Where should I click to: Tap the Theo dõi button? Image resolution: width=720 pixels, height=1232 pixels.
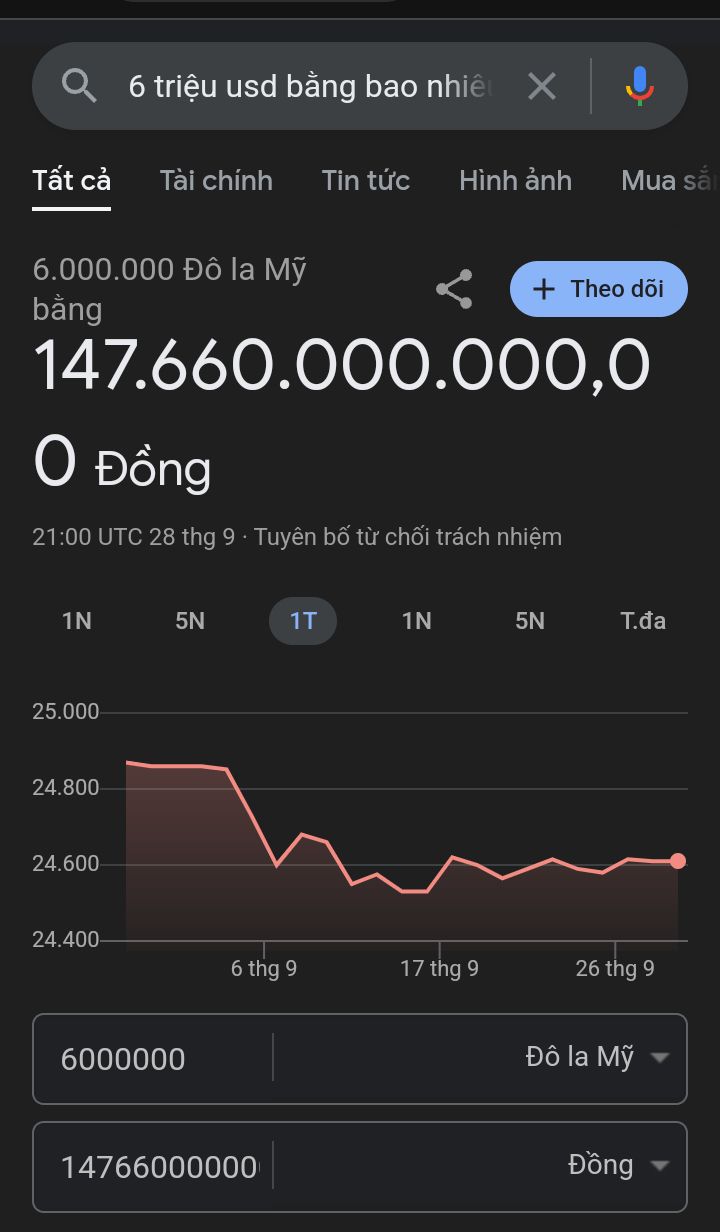coord(599,289)
